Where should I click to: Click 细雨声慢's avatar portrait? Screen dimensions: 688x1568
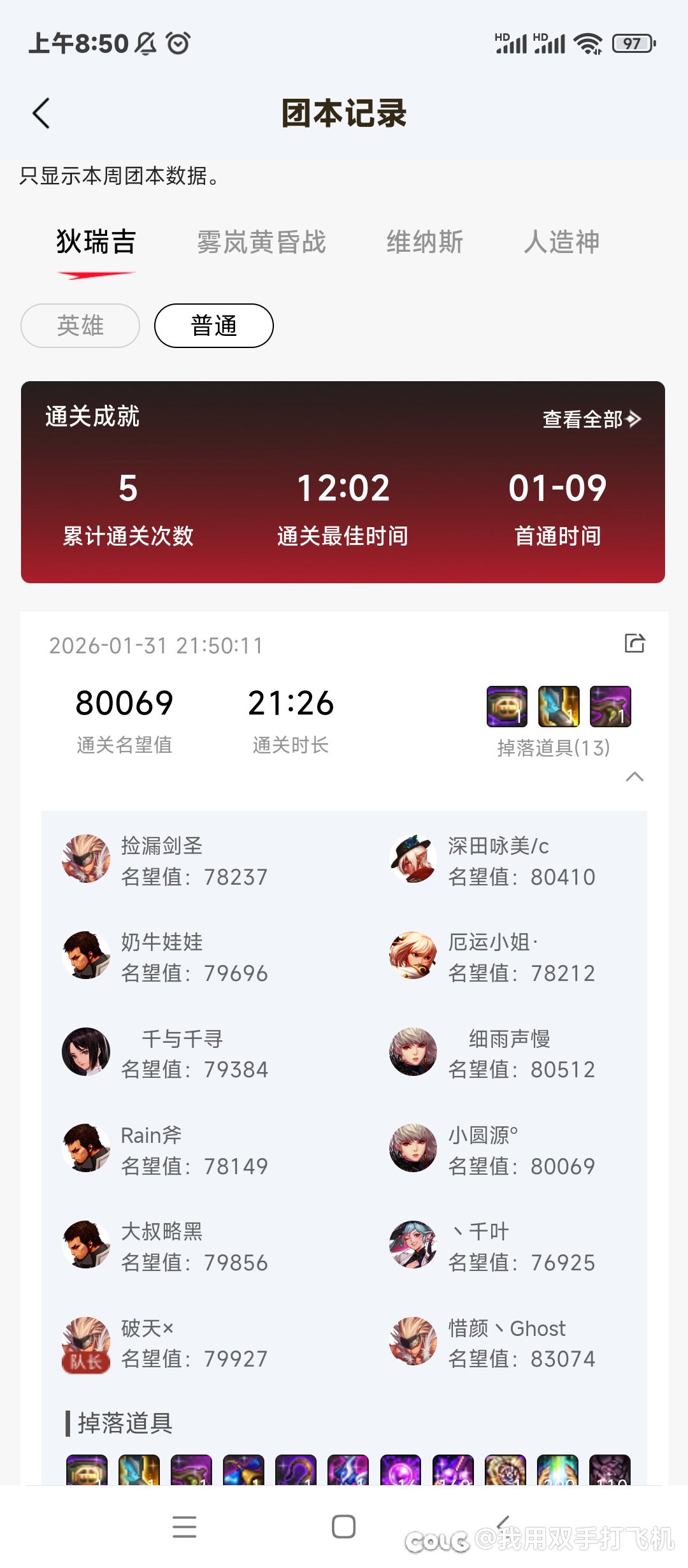(x=413, y=1052)
